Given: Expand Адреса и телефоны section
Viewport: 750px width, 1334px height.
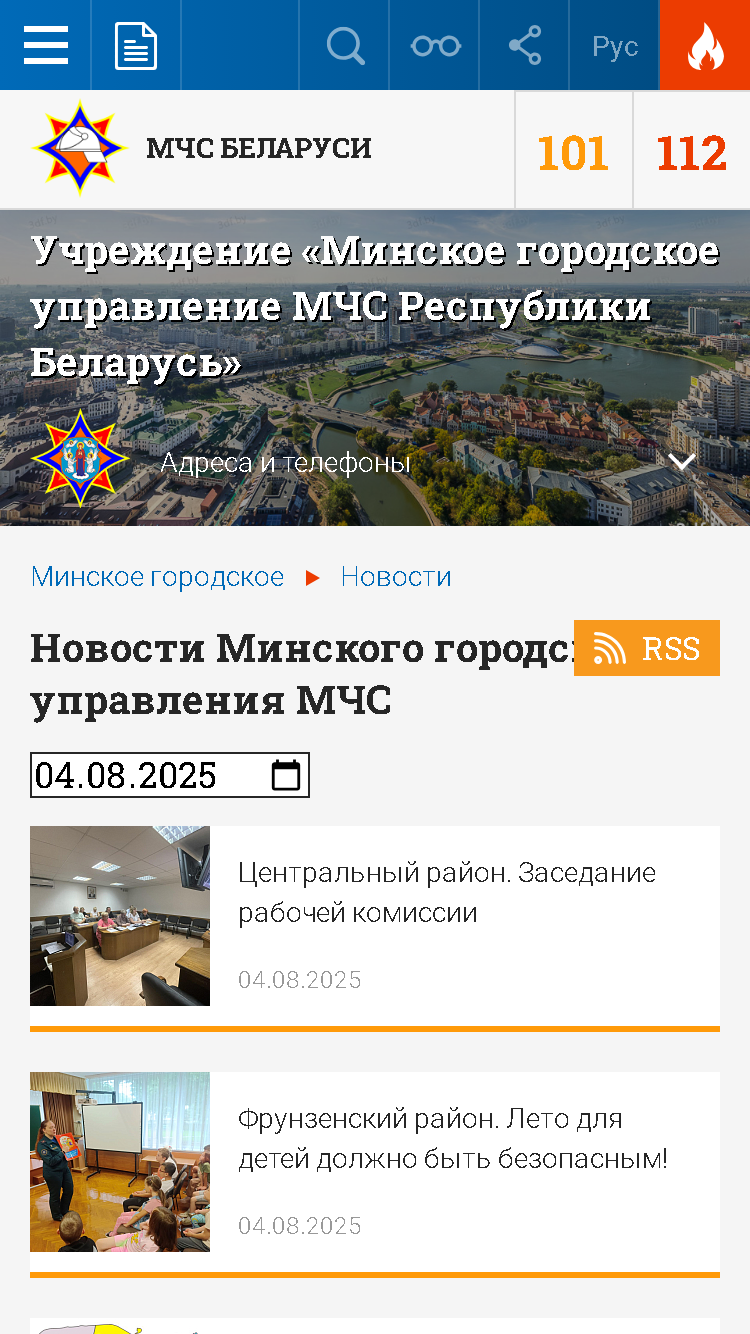Looking at the screenshot, I should coord(681,462).
